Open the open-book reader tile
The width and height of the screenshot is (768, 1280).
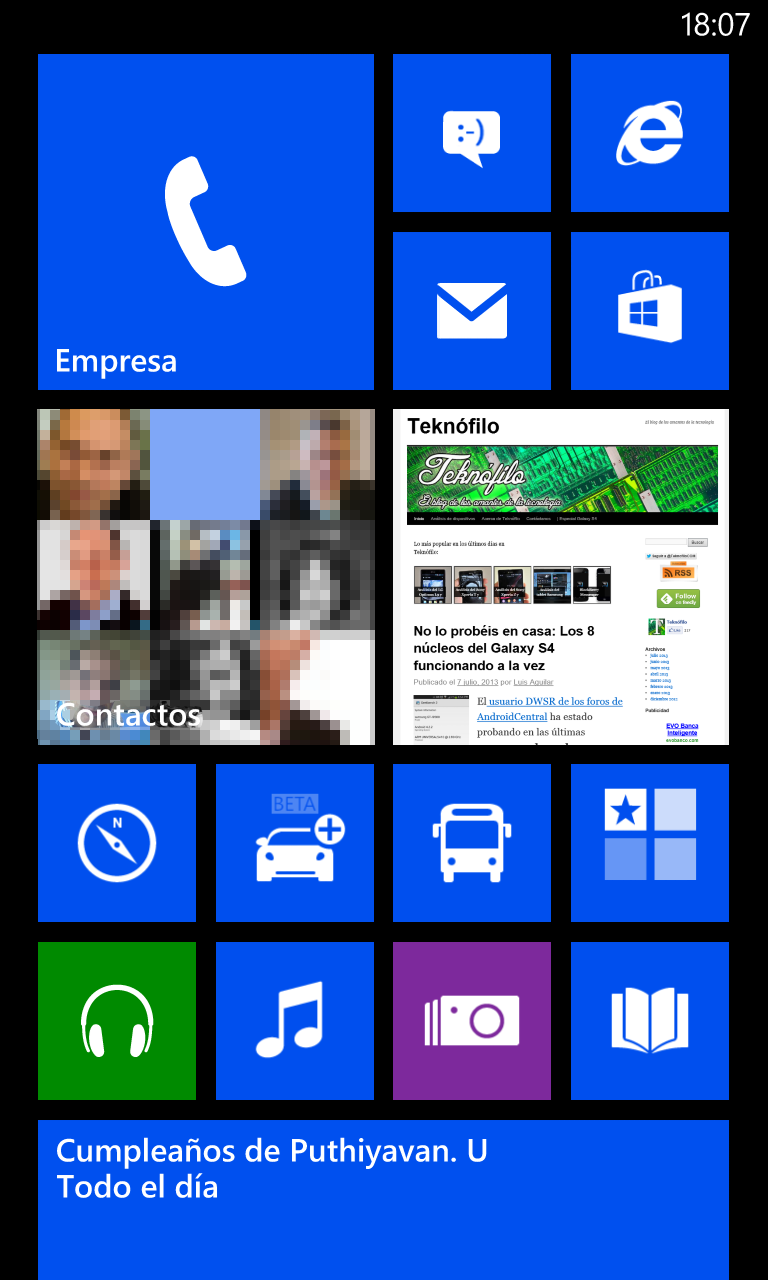click(x=649, y=1021)
